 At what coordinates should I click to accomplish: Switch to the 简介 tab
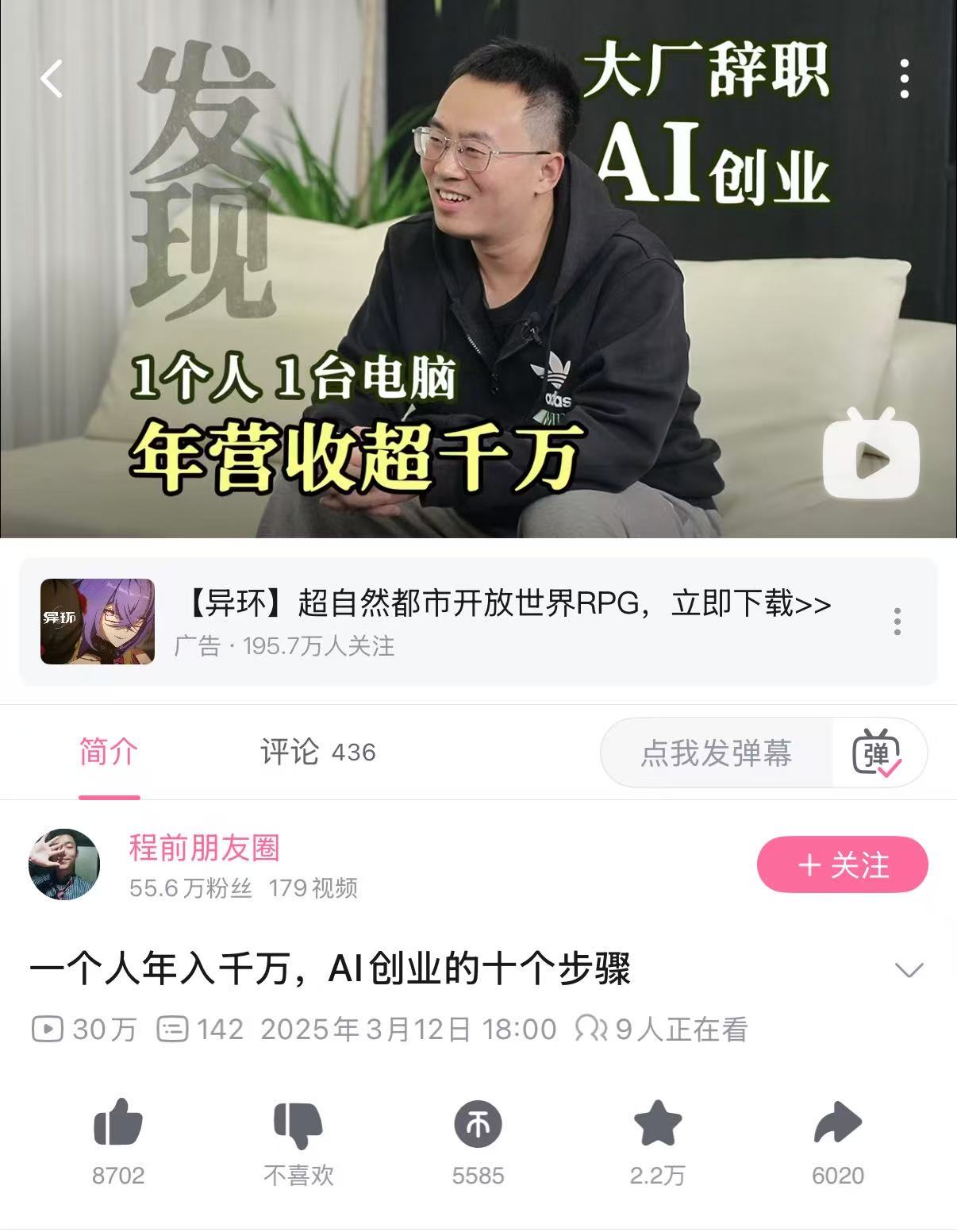109,752
